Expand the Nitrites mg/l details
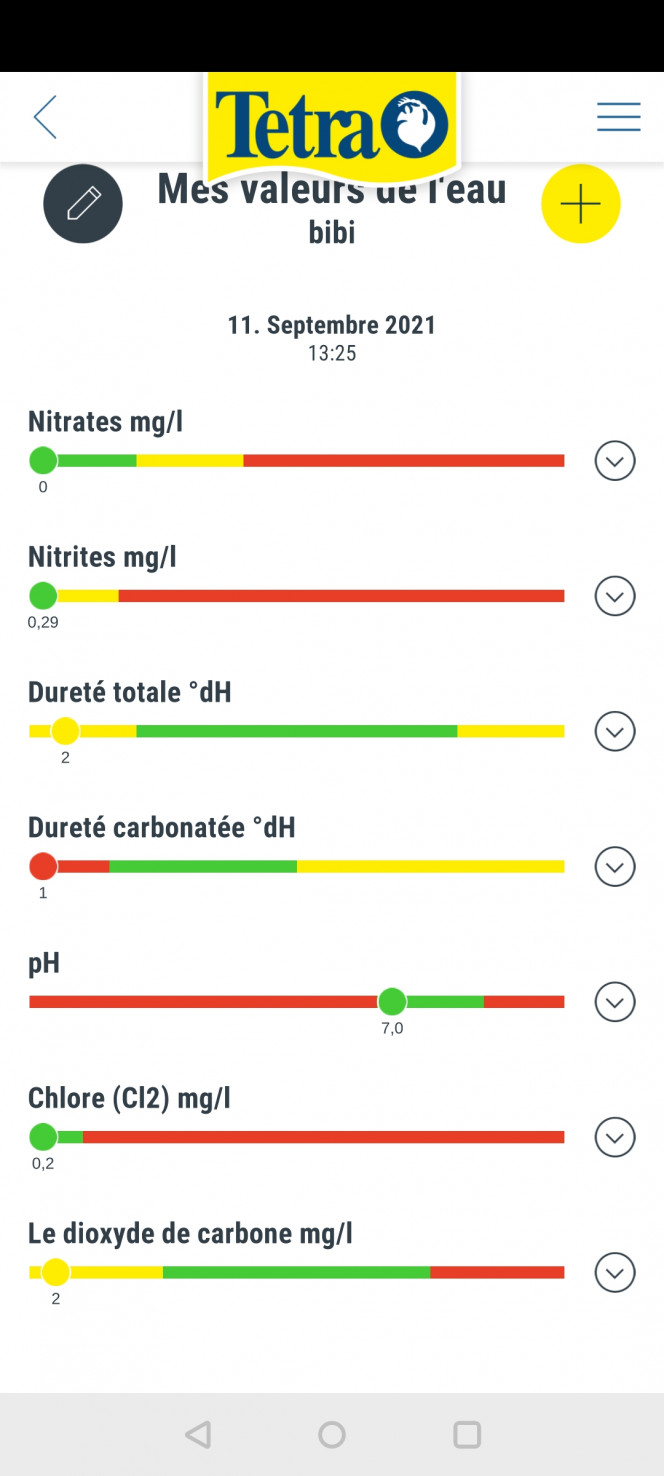 click(615, 596)
